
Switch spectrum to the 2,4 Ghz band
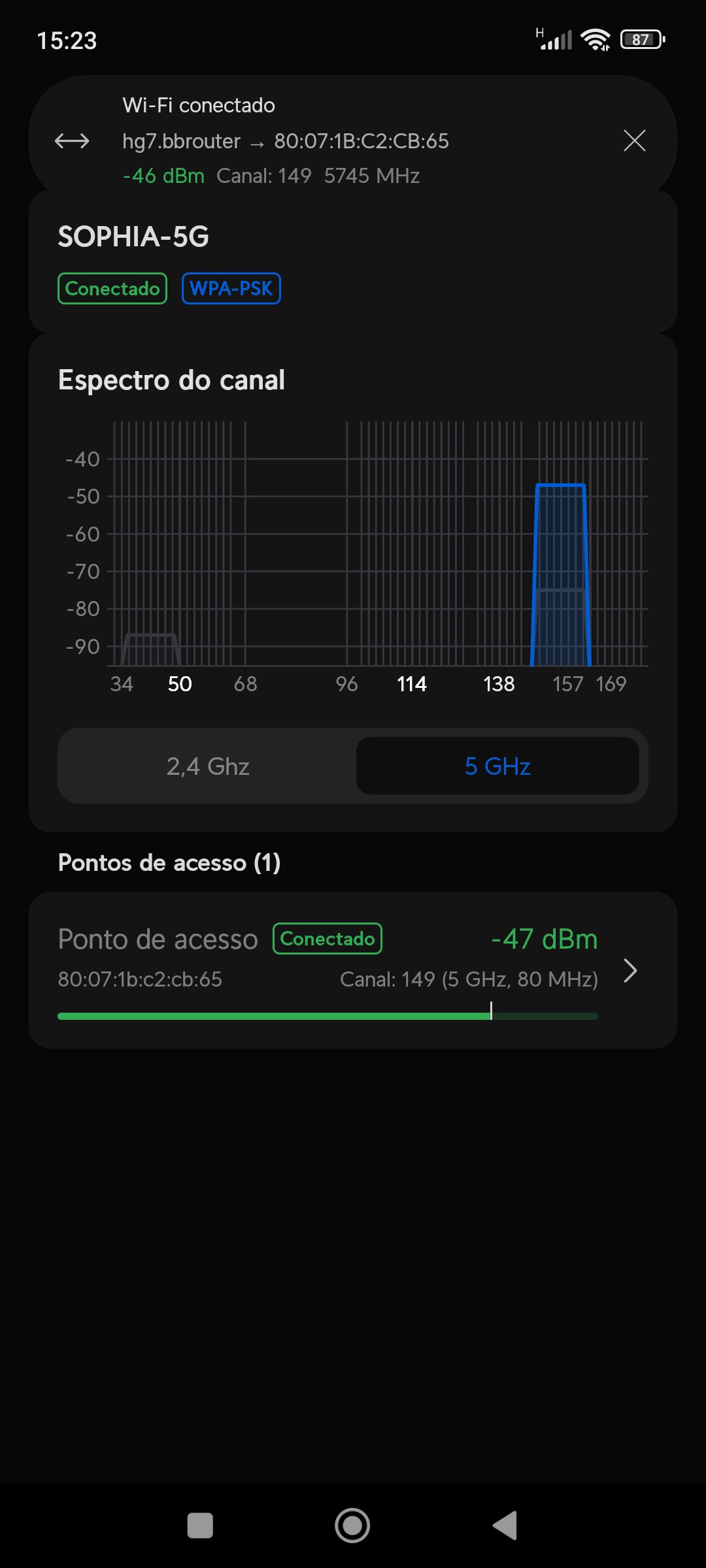pyautogui.click(x=208, y=766)
